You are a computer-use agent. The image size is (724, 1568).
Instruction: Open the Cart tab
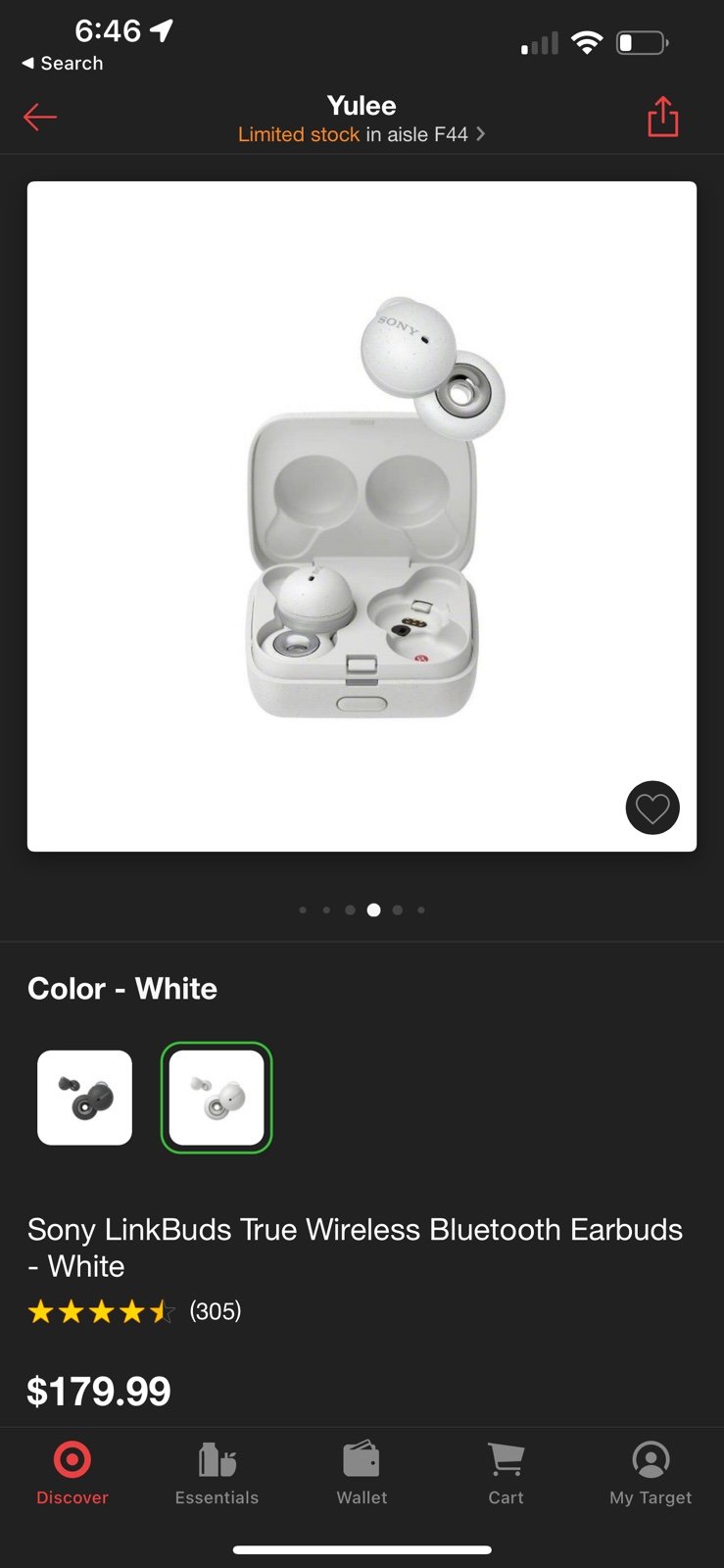click(507, 1473)
